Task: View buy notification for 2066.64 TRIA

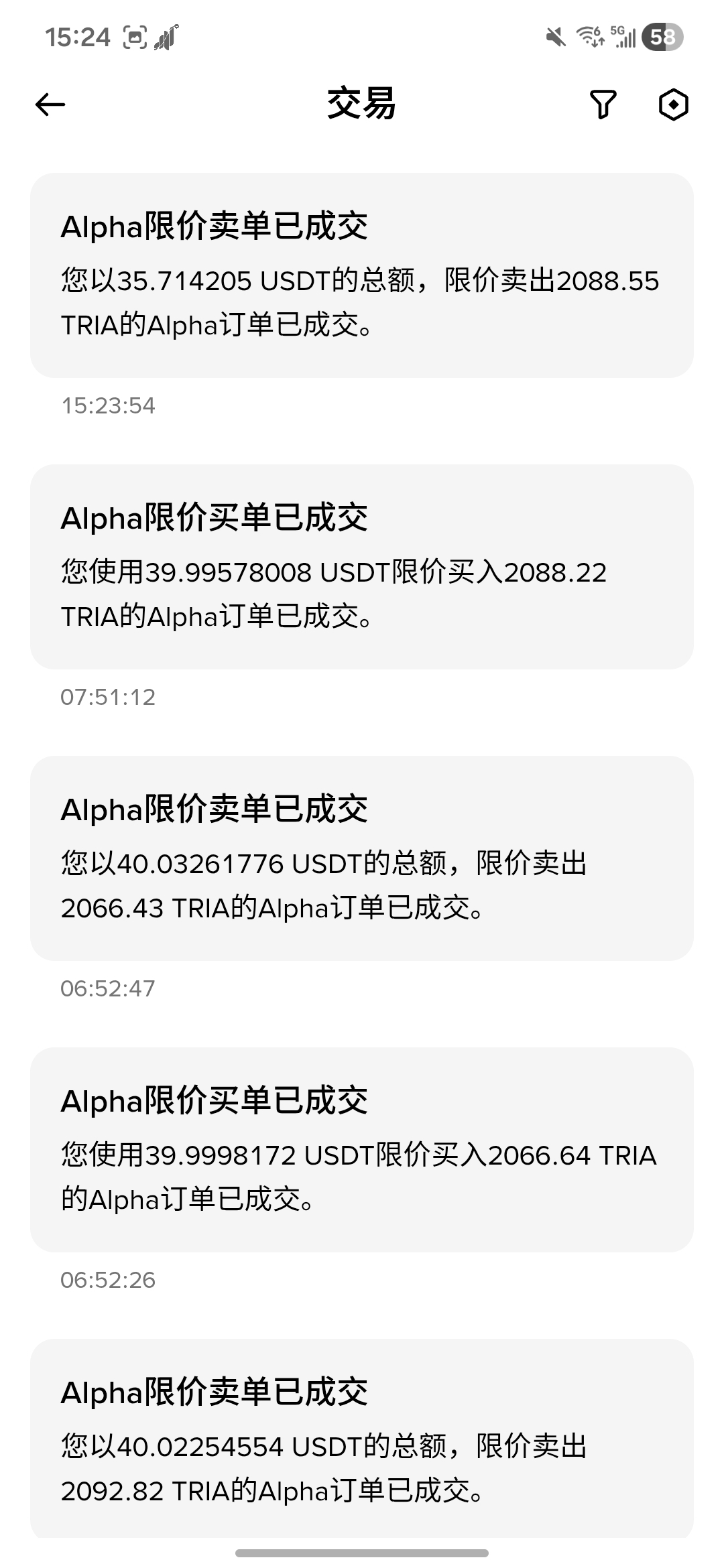Action: [x=362, y=1150]
